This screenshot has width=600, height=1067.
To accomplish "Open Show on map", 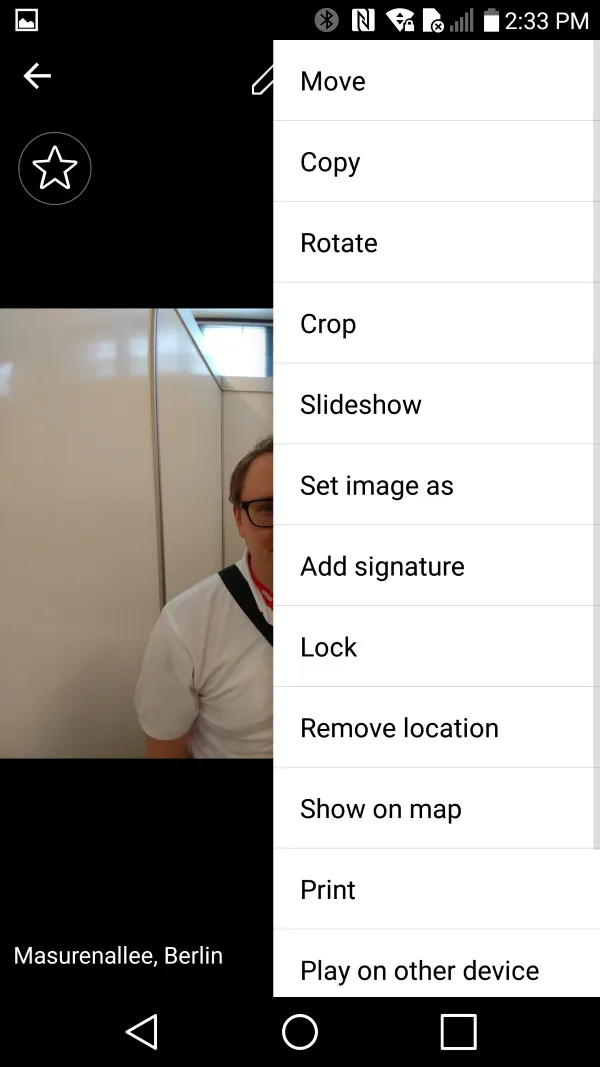I will click(x=436, y=809).
